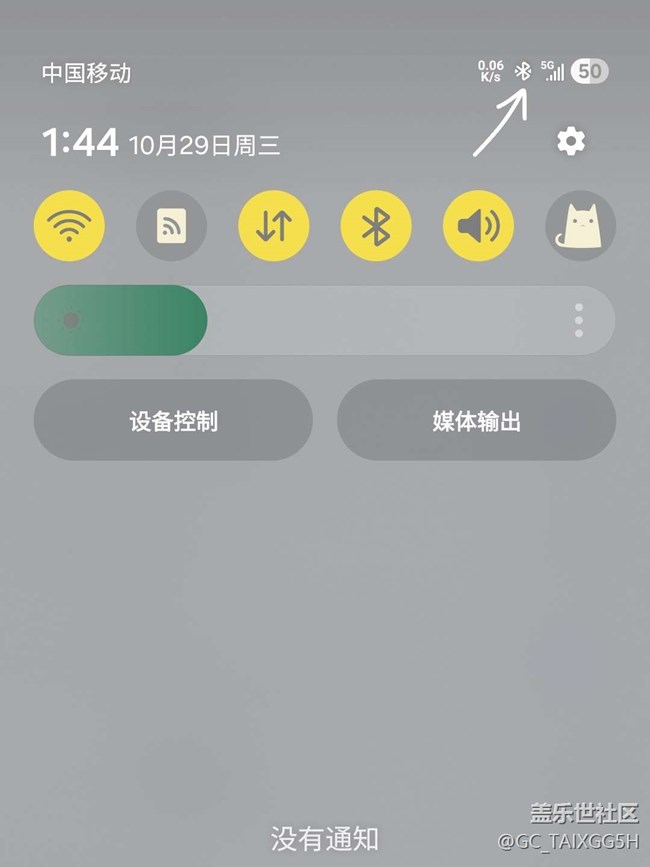Open settings via the gear icon
The height and width of the screenshot is (867, 650).
570,142
